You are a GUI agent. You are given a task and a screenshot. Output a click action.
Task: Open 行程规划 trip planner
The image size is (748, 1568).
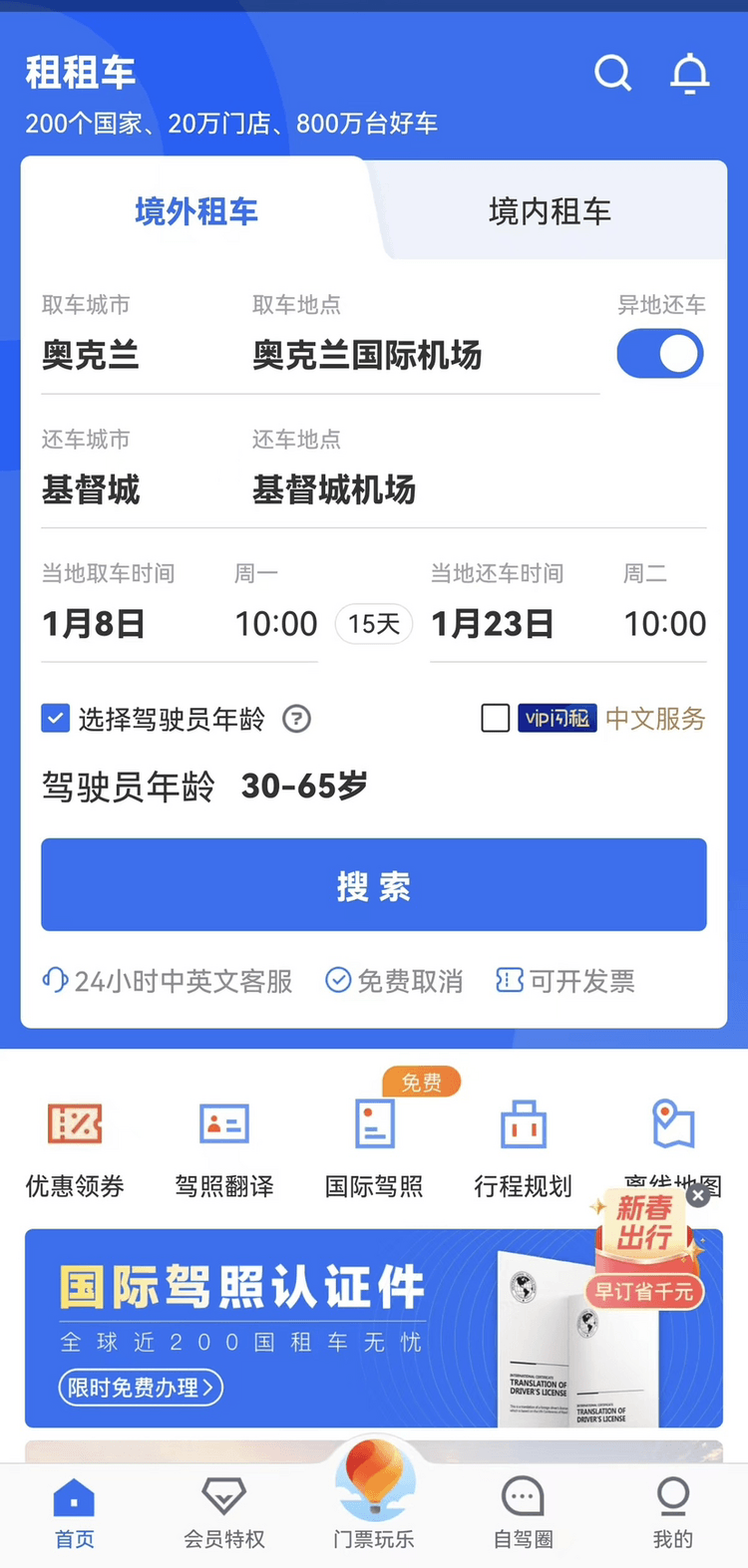click(524, 1146)
